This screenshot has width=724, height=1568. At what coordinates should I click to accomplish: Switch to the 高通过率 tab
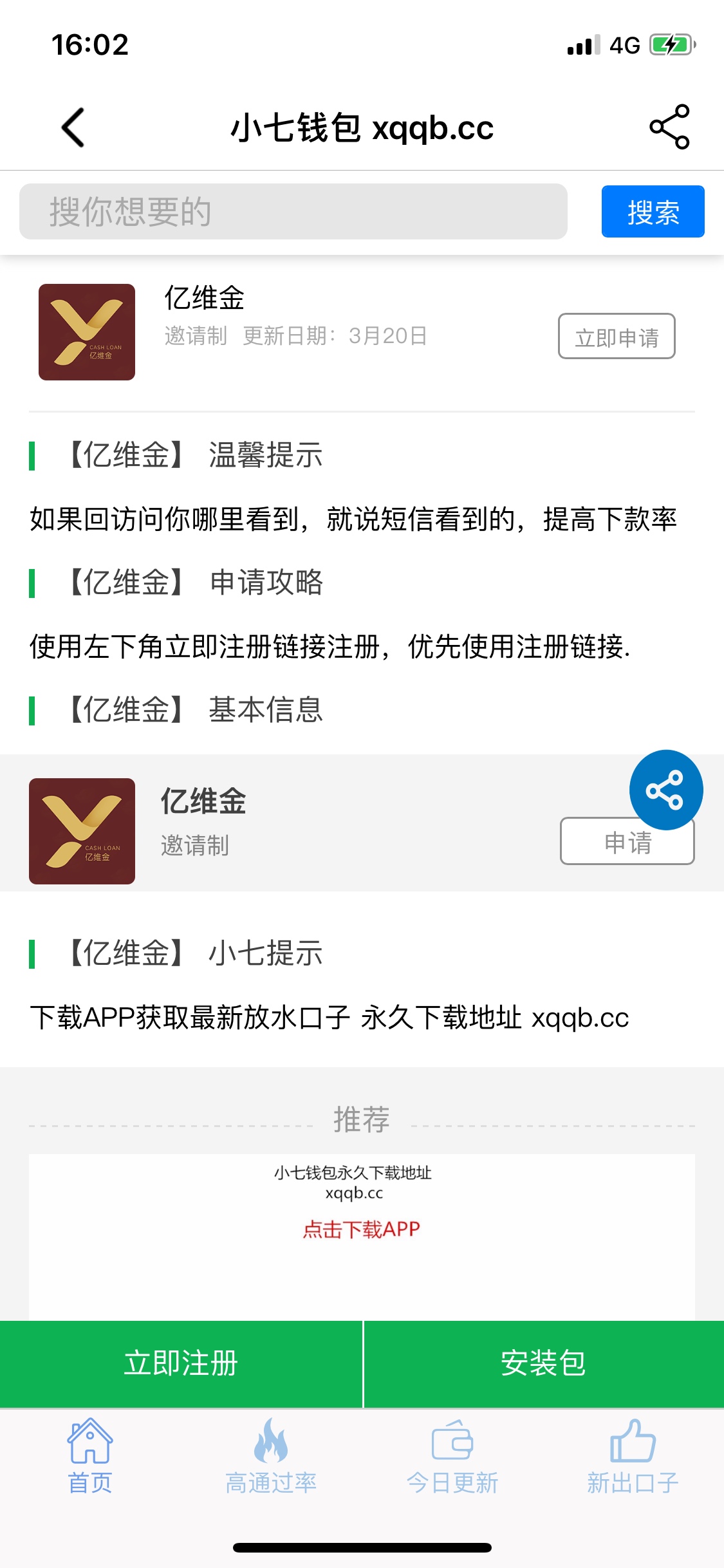click(271, 1456)
